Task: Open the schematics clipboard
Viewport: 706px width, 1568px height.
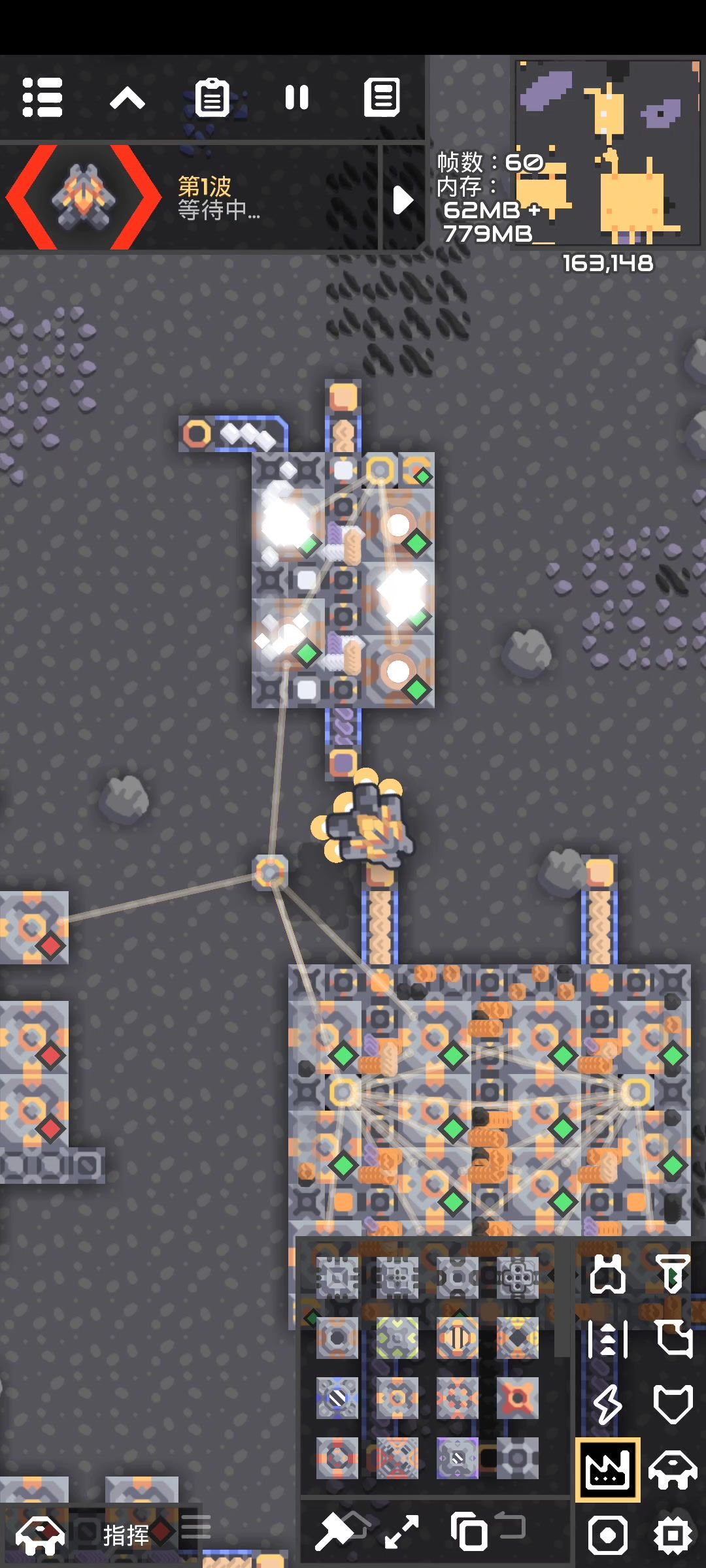Action: [x=212, y=98]
